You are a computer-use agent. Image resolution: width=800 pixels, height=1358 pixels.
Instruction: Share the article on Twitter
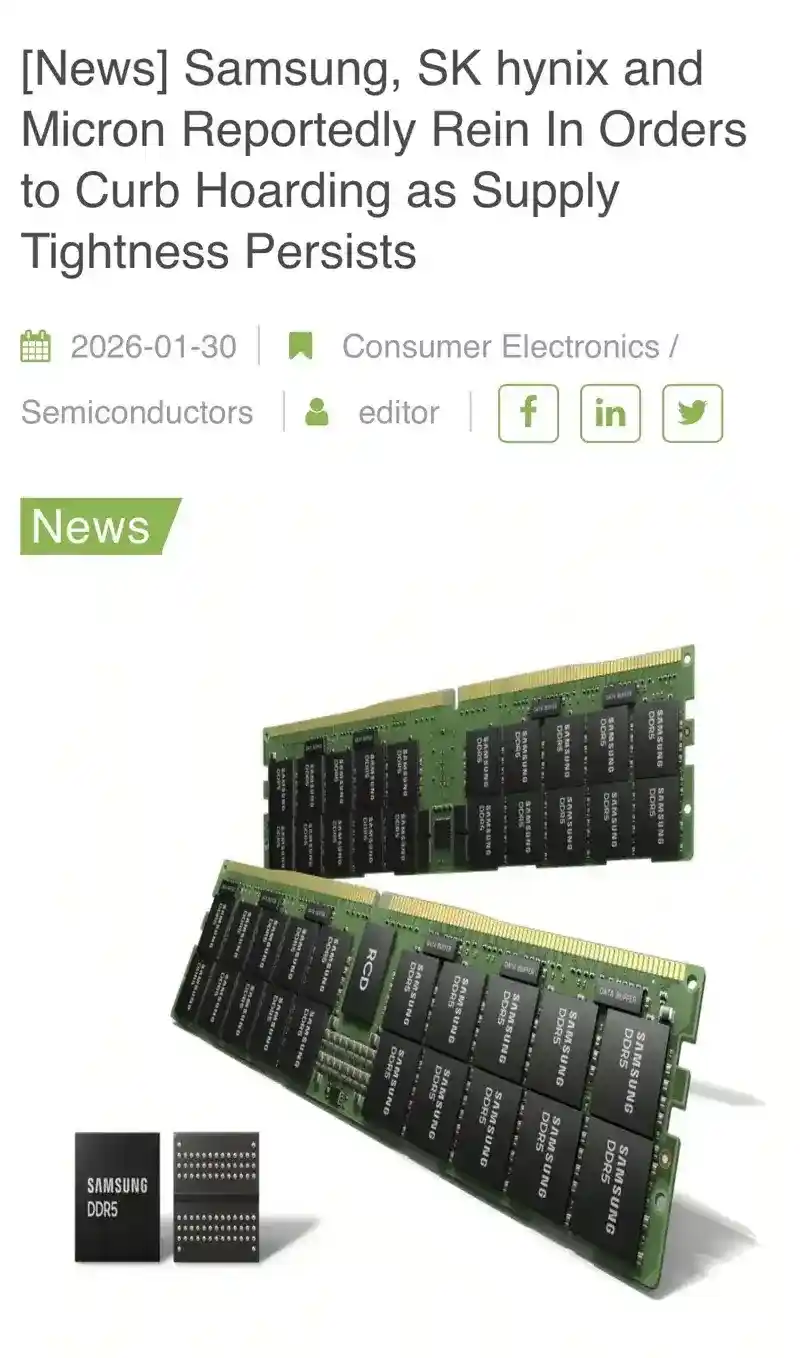[692, 413]
